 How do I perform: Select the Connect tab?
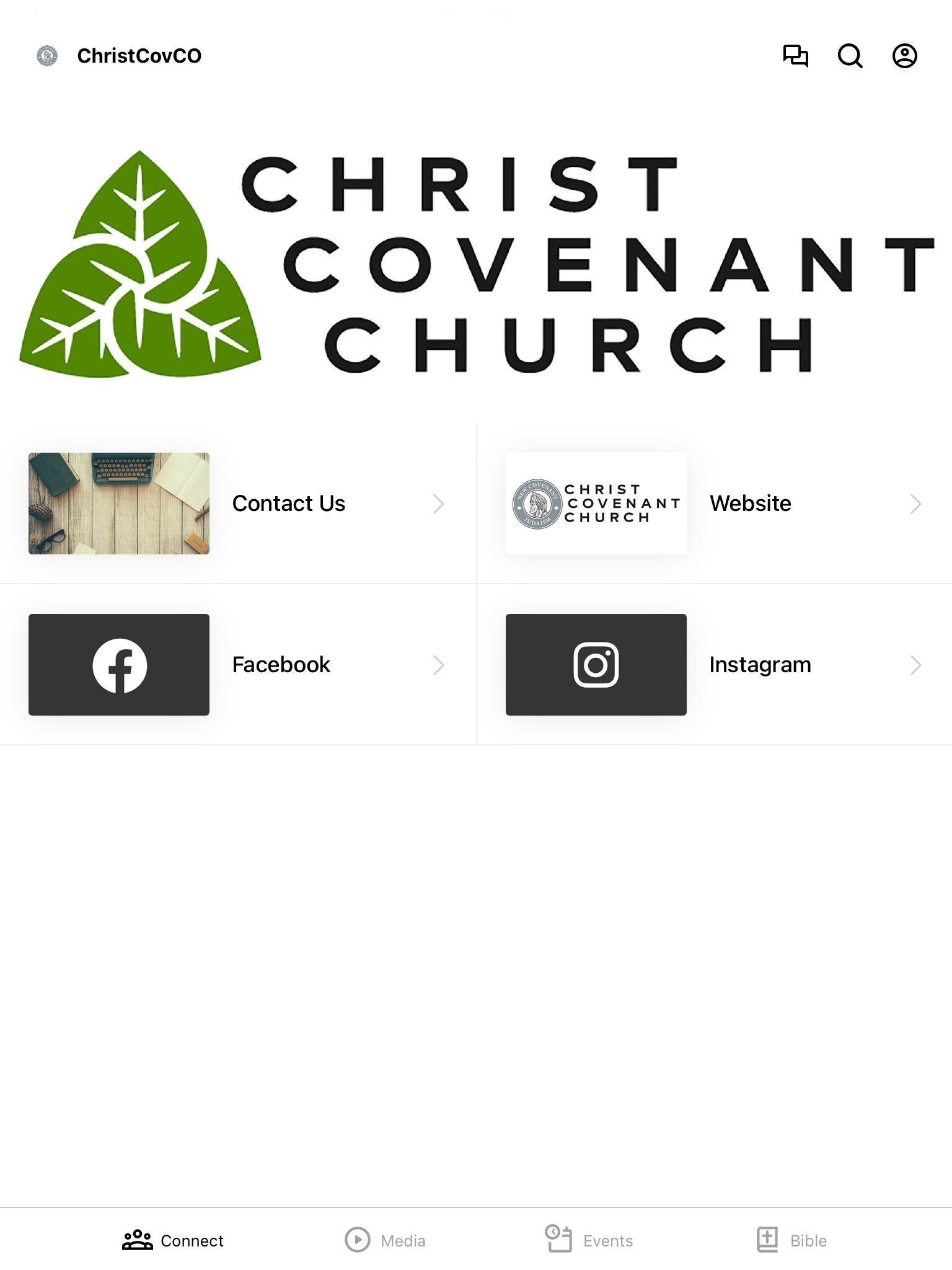(173, 1240)
